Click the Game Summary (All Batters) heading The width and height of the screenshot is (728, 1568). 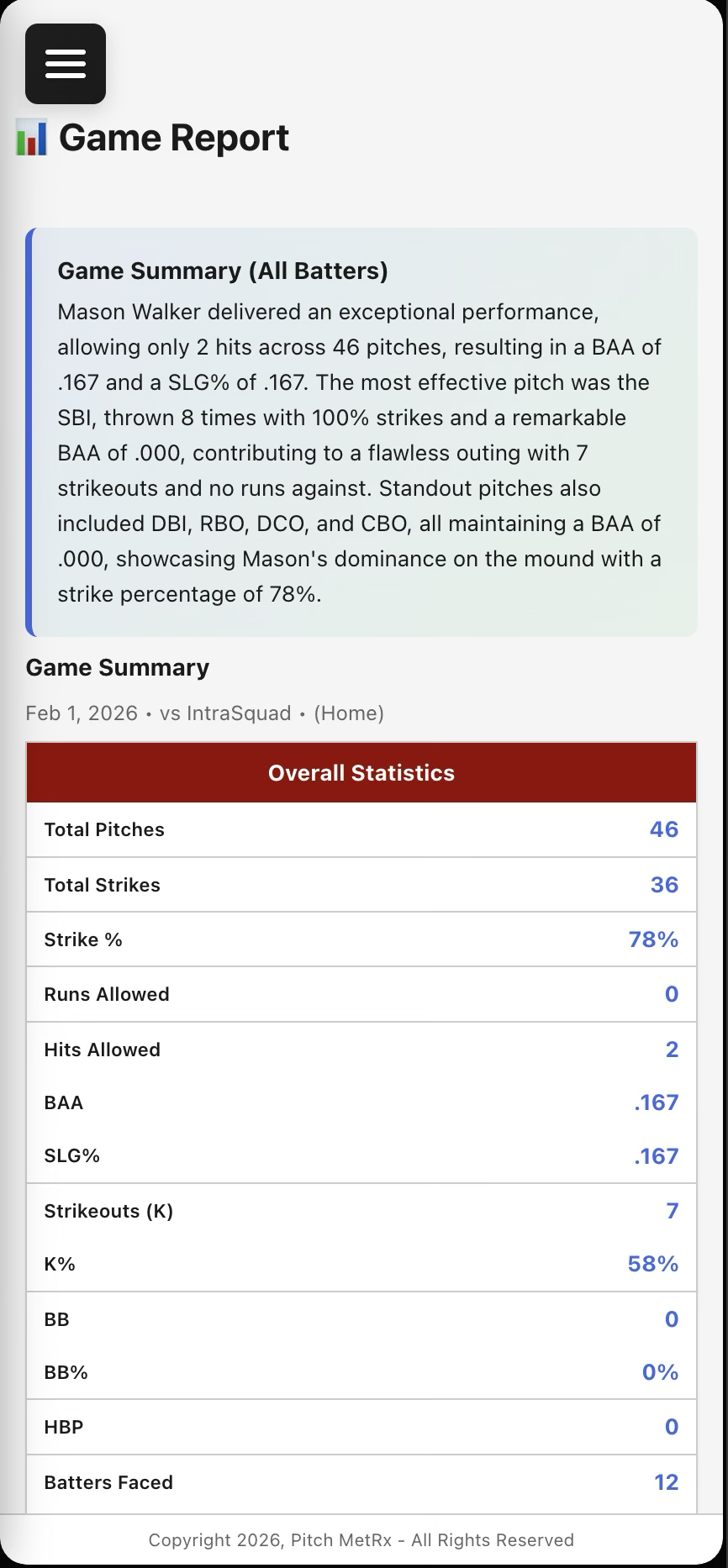223,271
